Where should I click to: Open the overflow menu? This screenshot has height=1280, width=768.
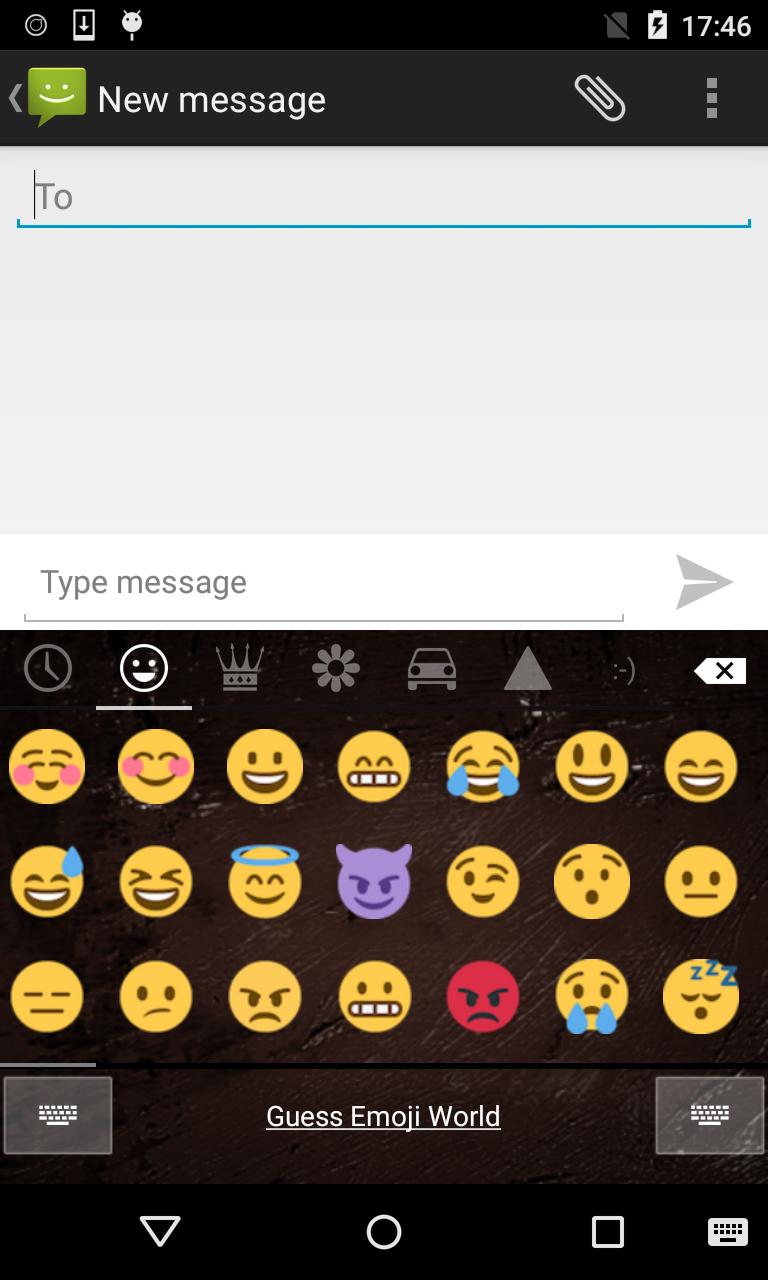coord(711,98)
